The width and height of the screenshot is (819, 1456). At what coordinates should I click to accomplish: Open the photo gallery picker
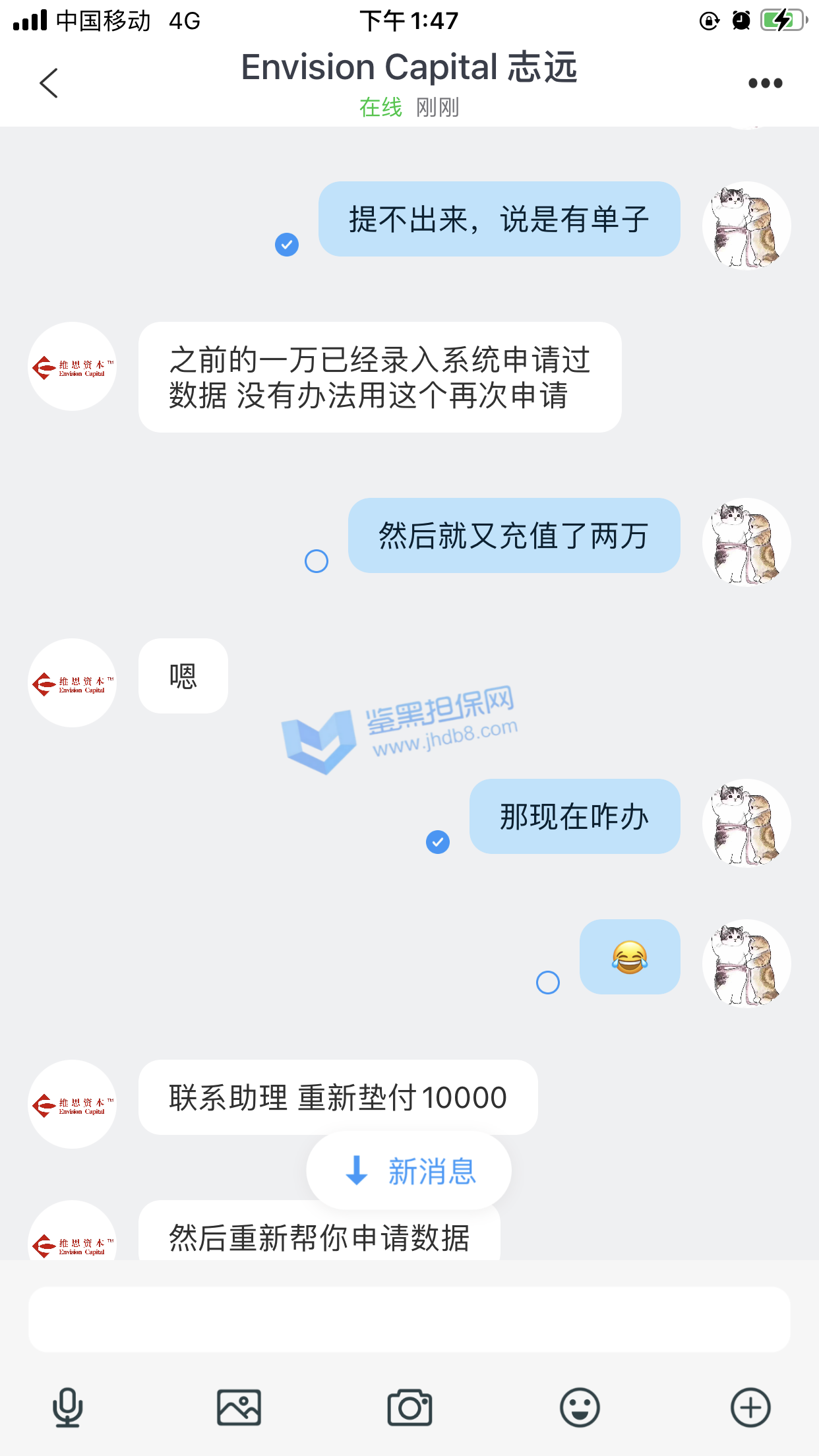click(239, 1407)
